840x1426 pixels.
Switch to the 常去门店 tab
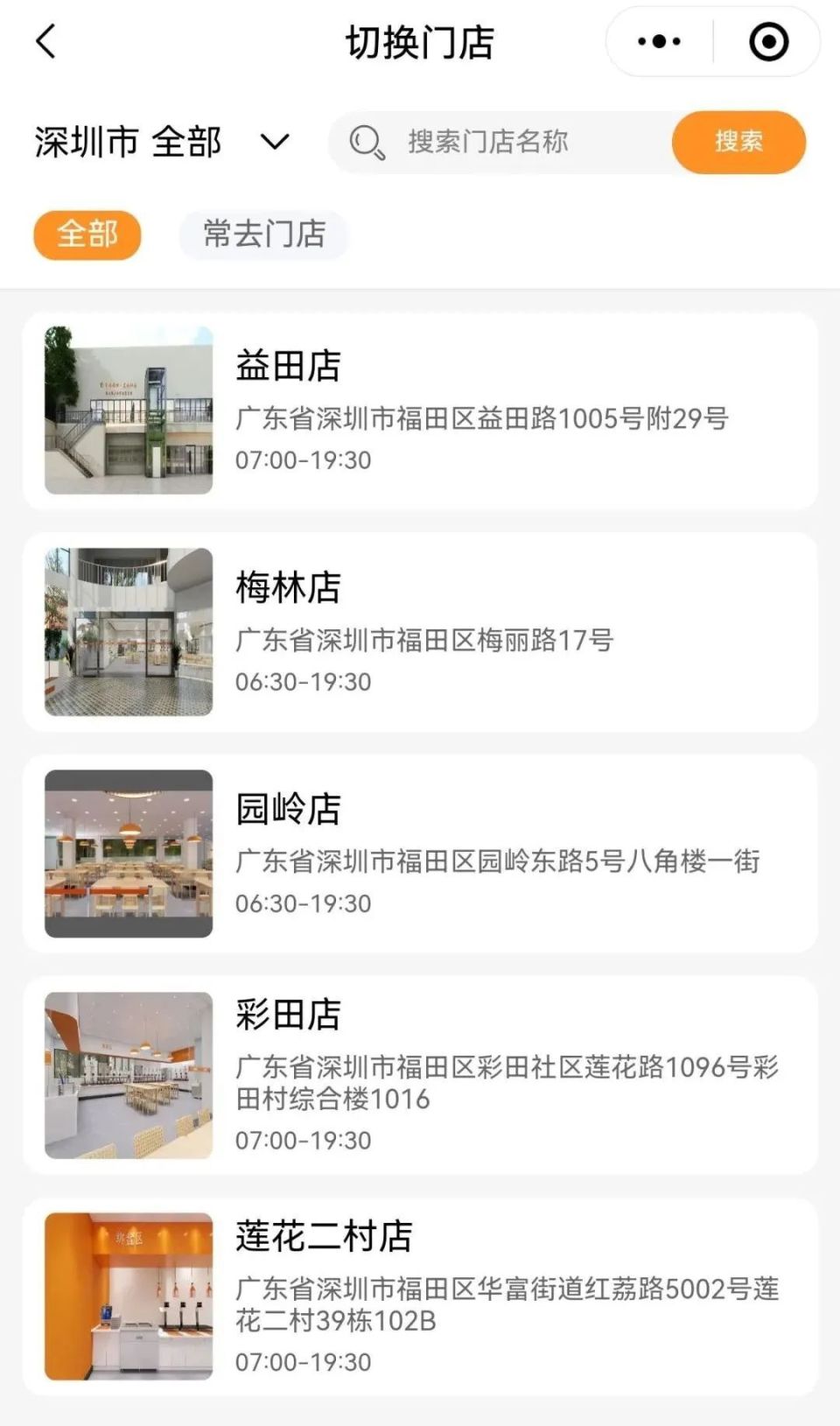pyautogui.click(x=264, y=235)
